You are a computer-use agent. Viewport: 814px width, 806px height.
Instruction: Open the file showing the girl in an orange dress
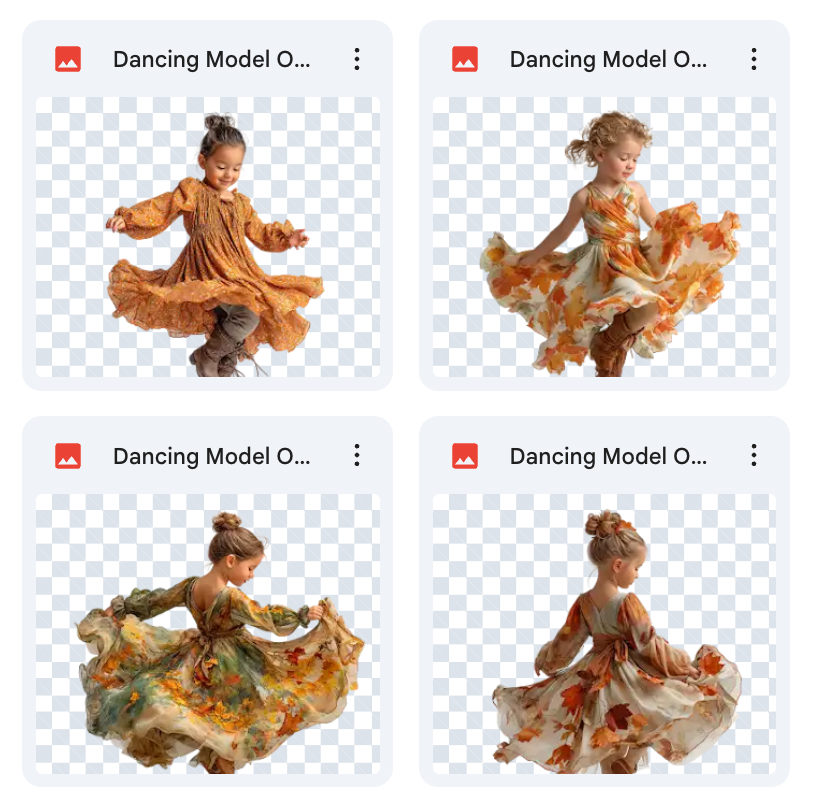[207, 237]
